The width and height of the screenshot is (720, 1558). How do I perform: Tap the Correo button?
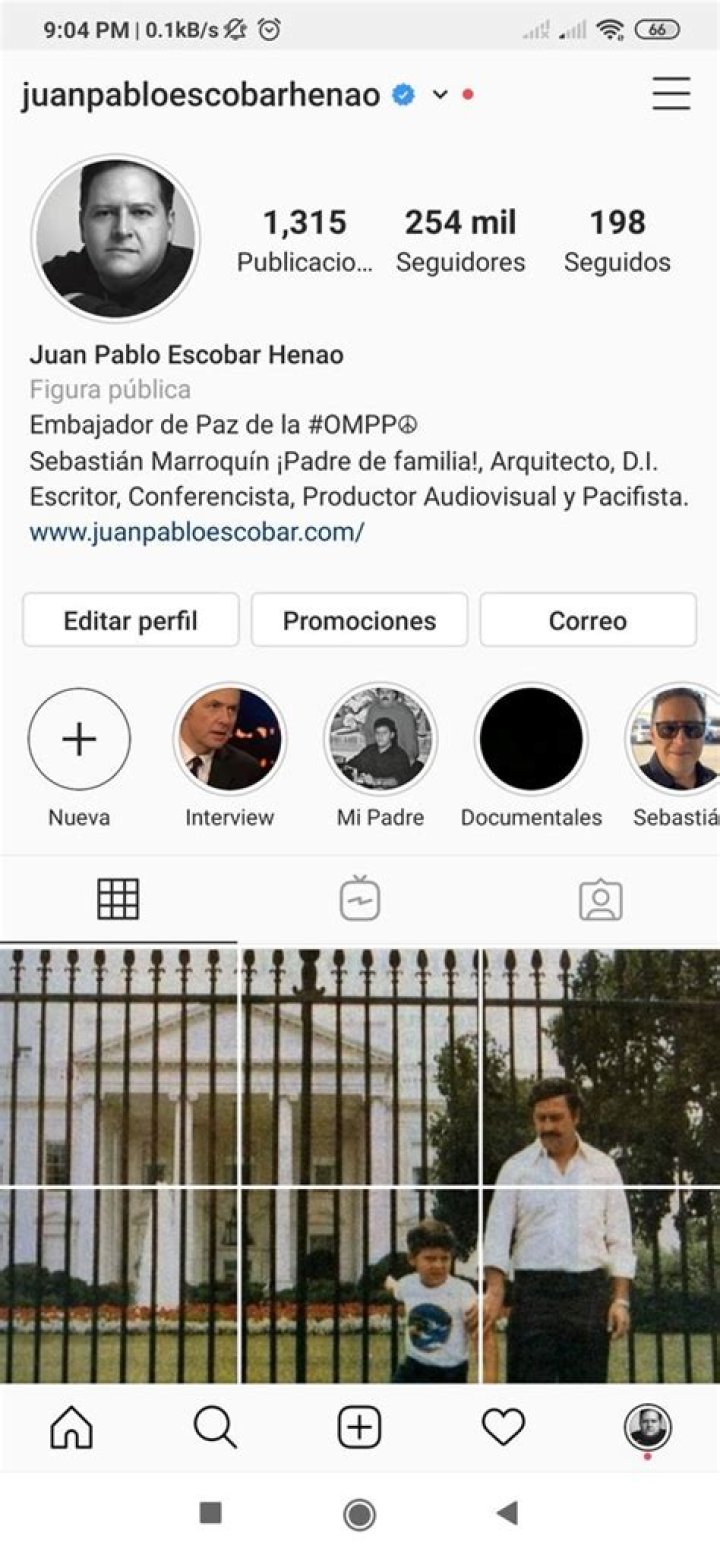point(588,620)
